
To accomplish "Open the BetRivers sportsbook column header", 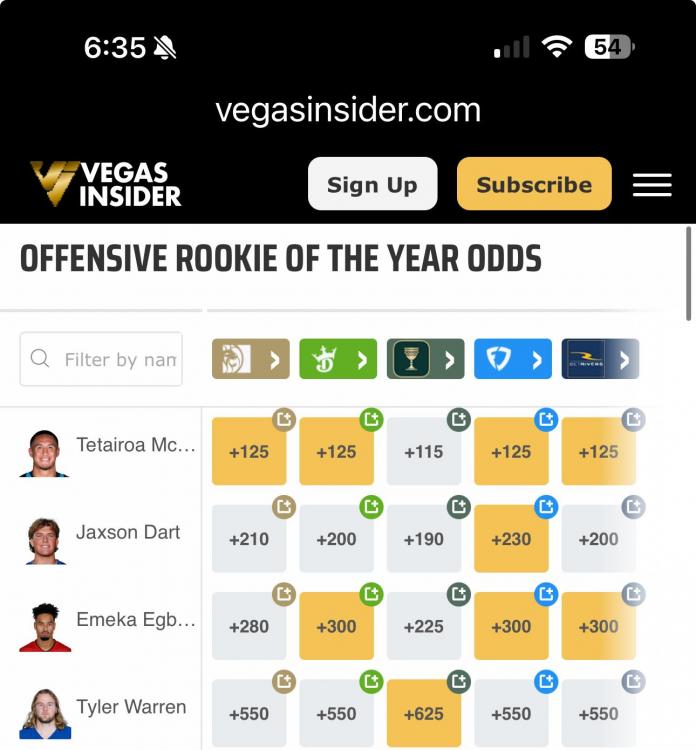I will [599, 359].
